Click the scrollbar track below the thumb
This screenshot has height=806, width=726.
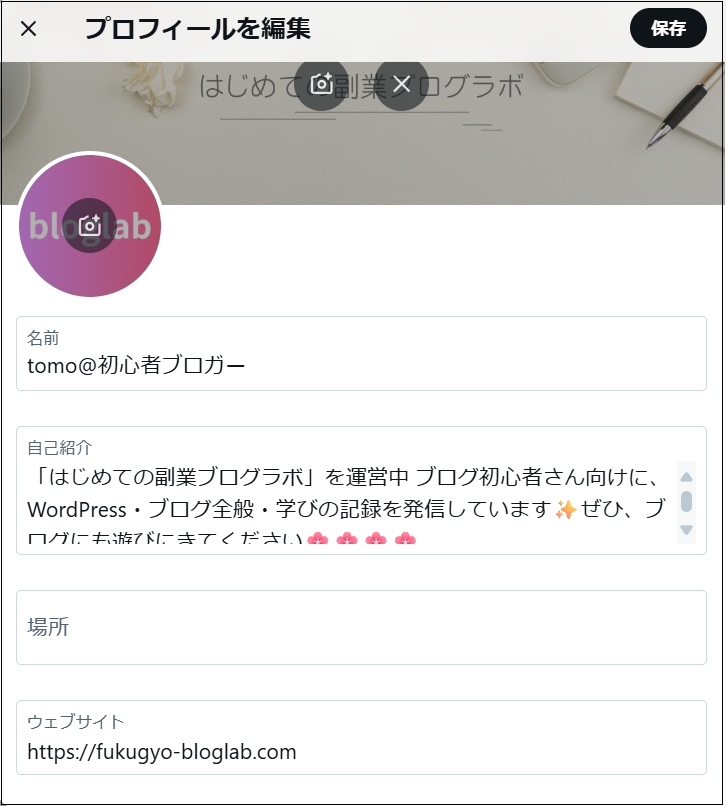tap(686, 515)
